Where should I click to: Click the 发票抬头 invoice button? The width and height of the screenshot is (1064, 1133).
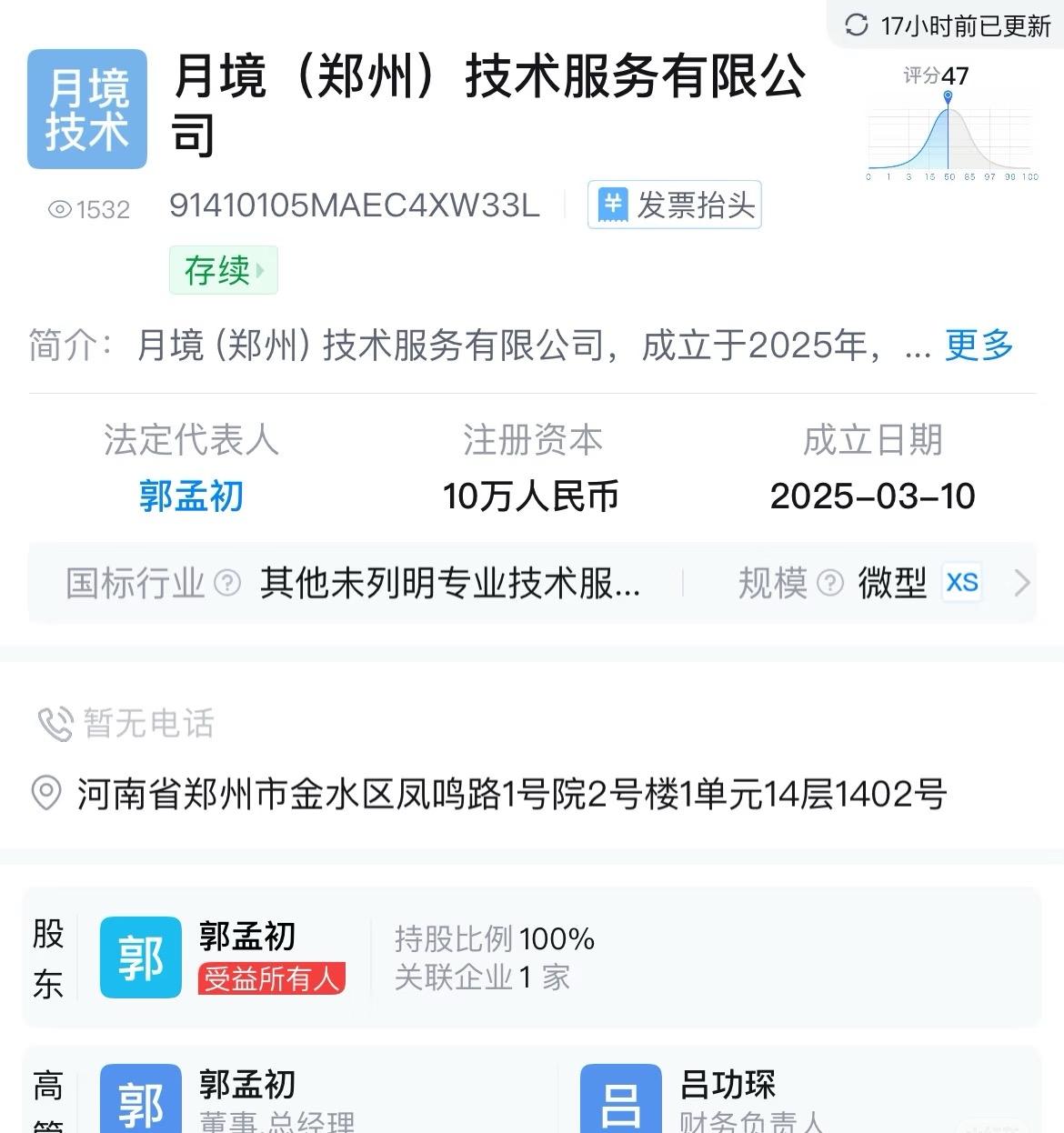coord(675,205)
